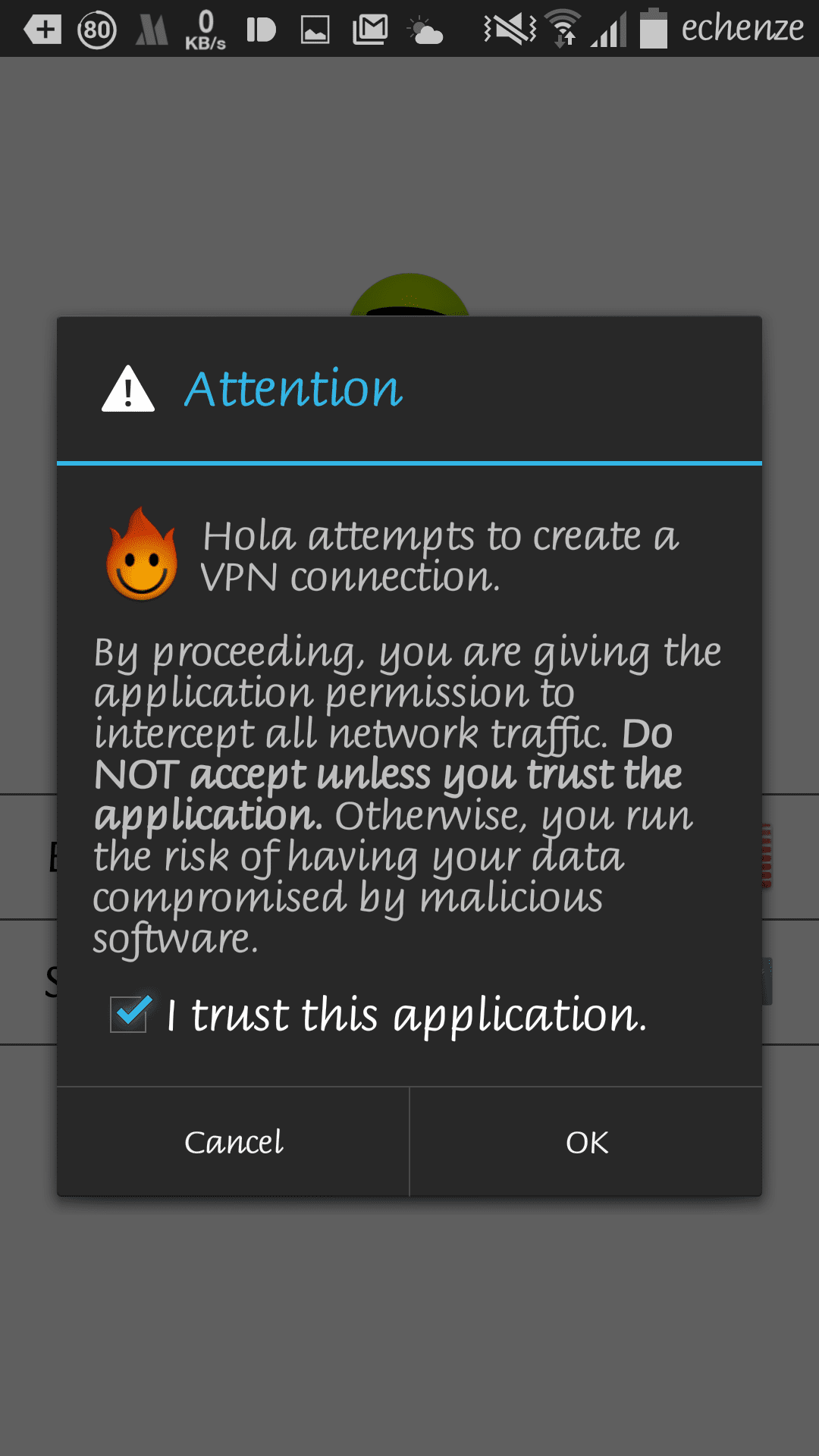Cancel the VPN connection request
Viewport: 819px width, 1456px height.
pos(234,1142)
